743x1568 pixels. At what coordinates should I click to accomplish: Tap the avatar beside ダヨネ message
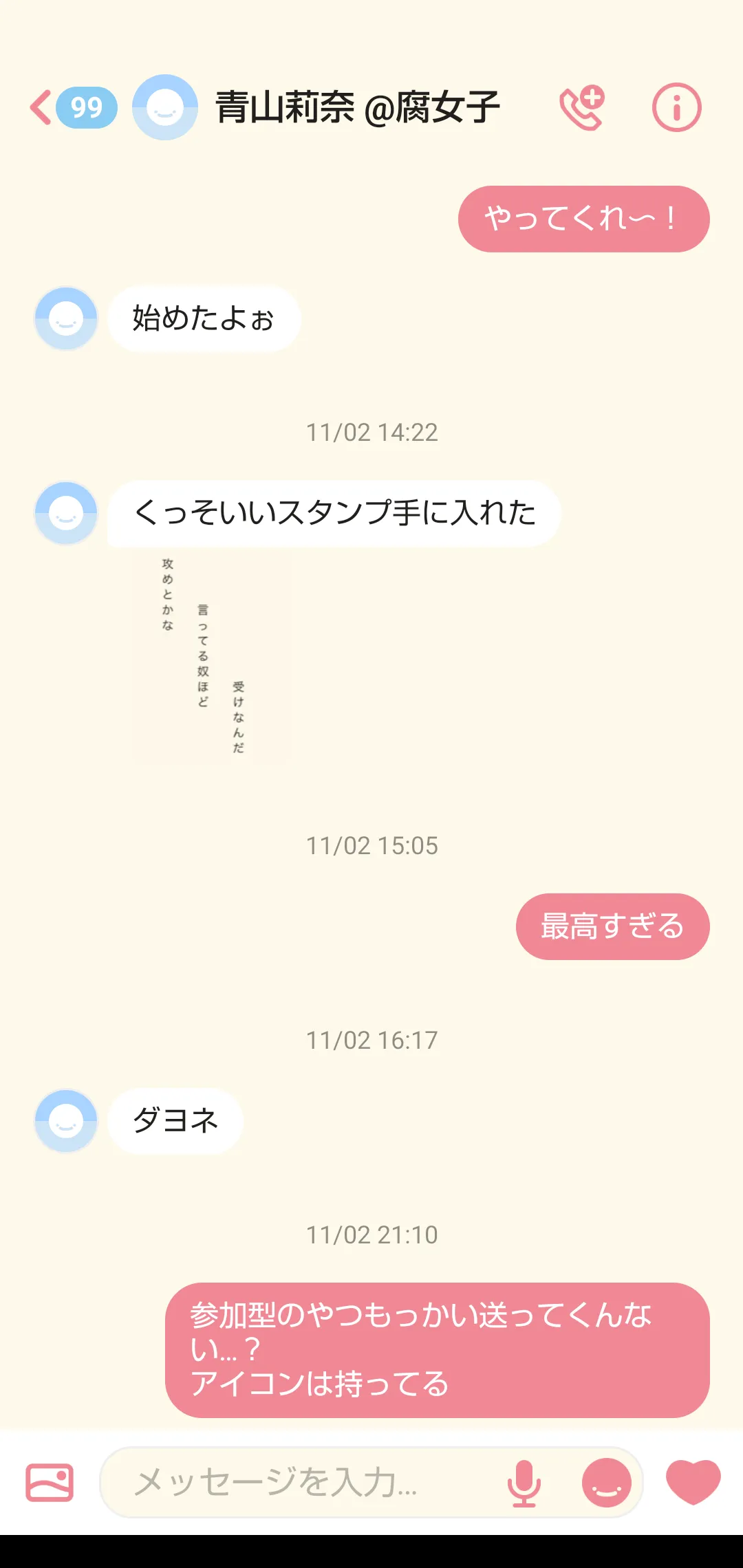(x=66, y=1121)
